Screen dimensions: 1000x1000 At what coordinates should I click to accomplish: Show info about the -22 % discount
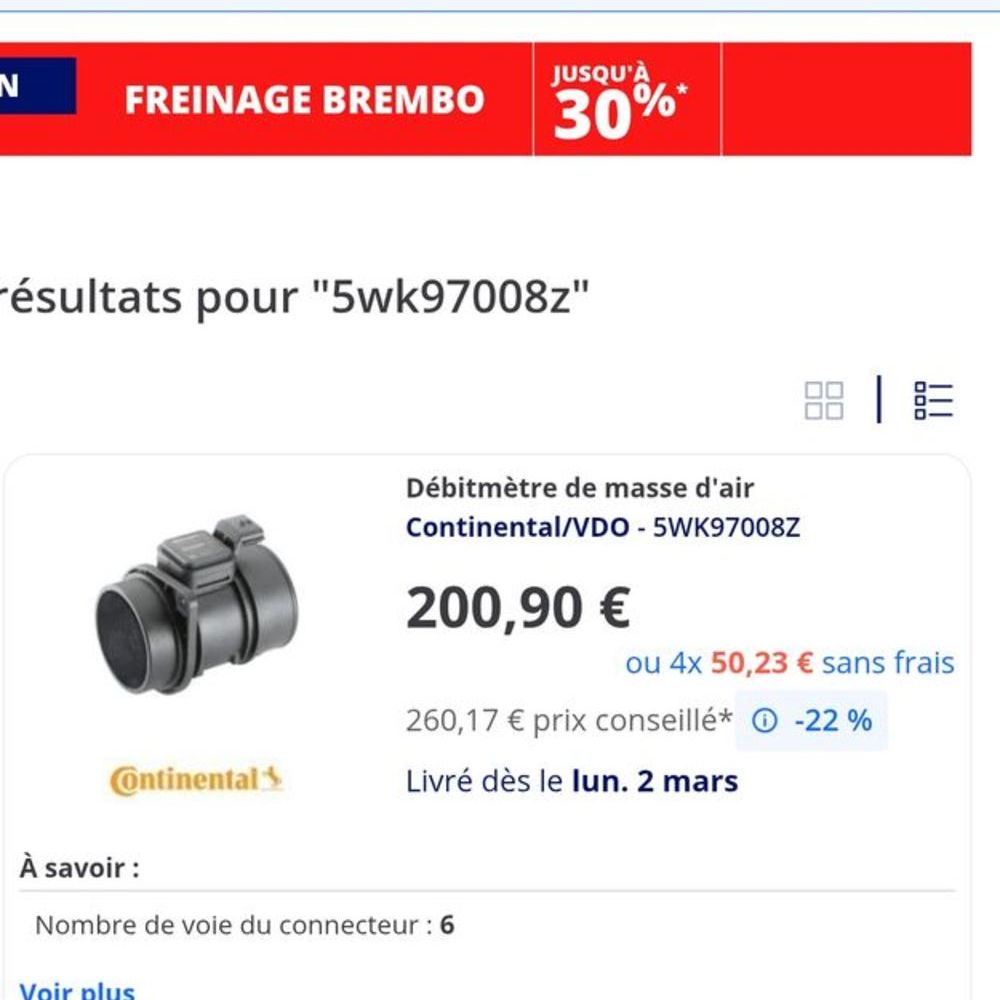pyautogui.click(x=765, y=720)
